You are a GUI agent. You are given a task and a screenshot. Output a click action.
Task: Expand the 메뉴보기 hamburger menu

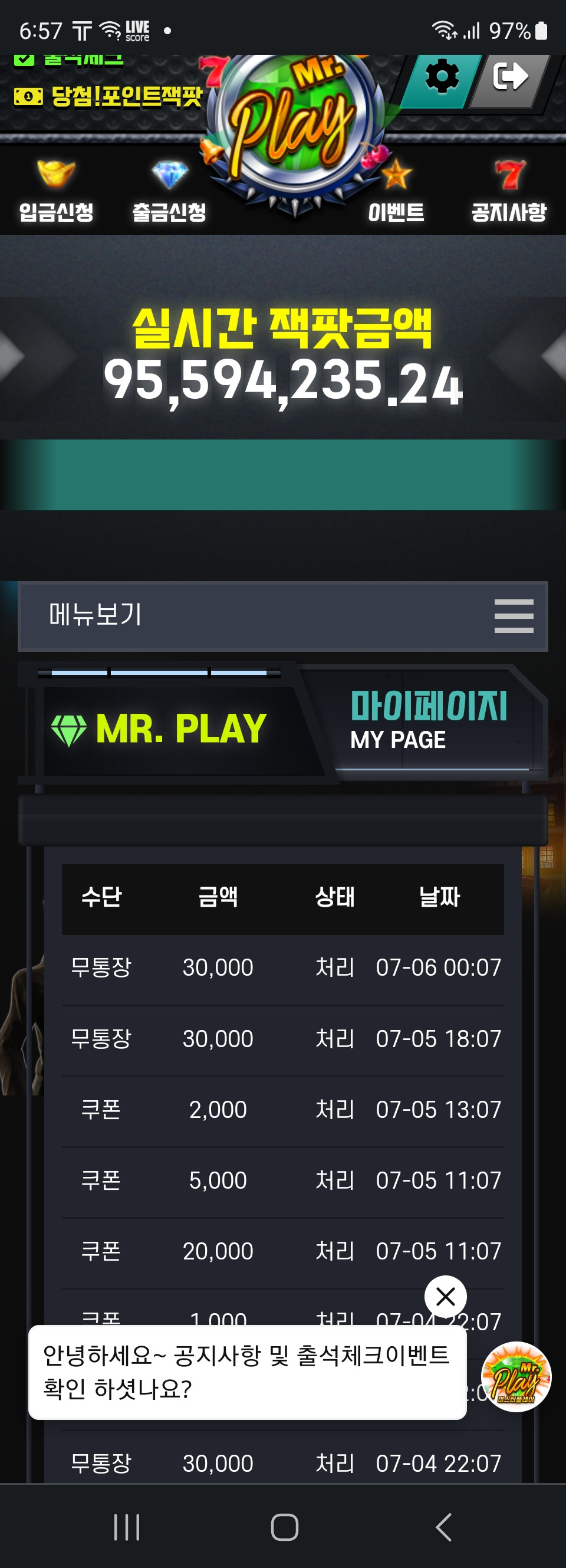(x=513, y=616)
